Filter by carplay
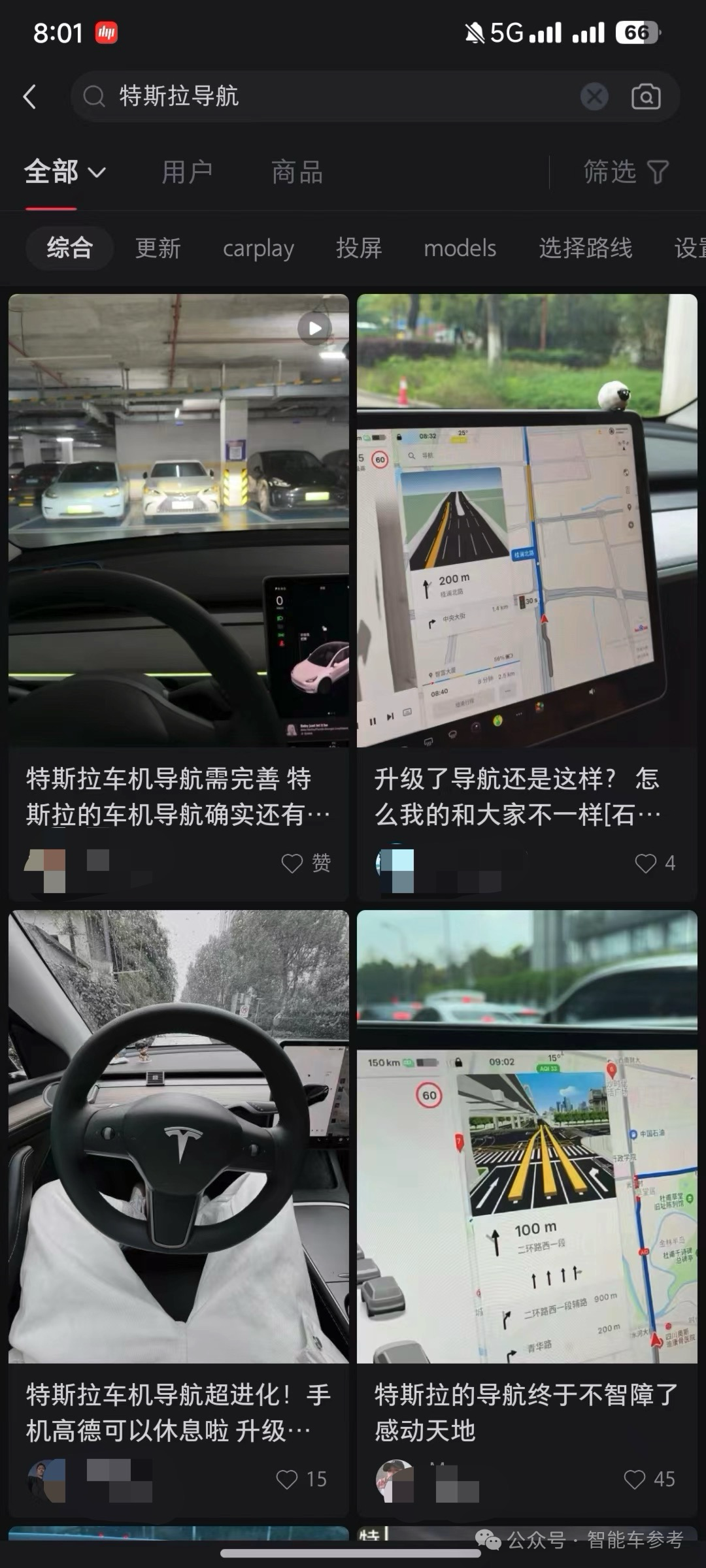 pos(258,248)
